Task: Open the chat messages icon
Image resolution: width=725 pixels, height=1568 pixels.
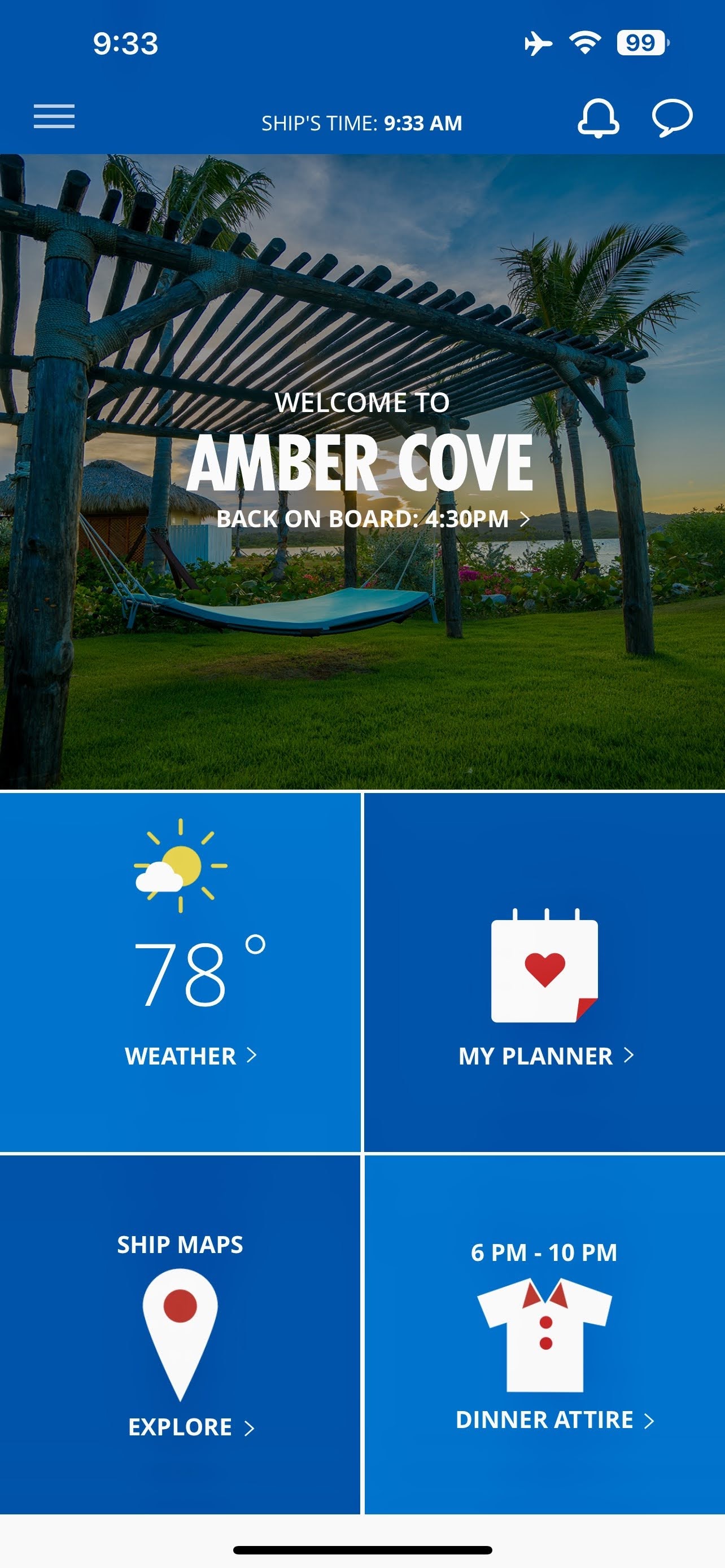Action: coord(672,117)
